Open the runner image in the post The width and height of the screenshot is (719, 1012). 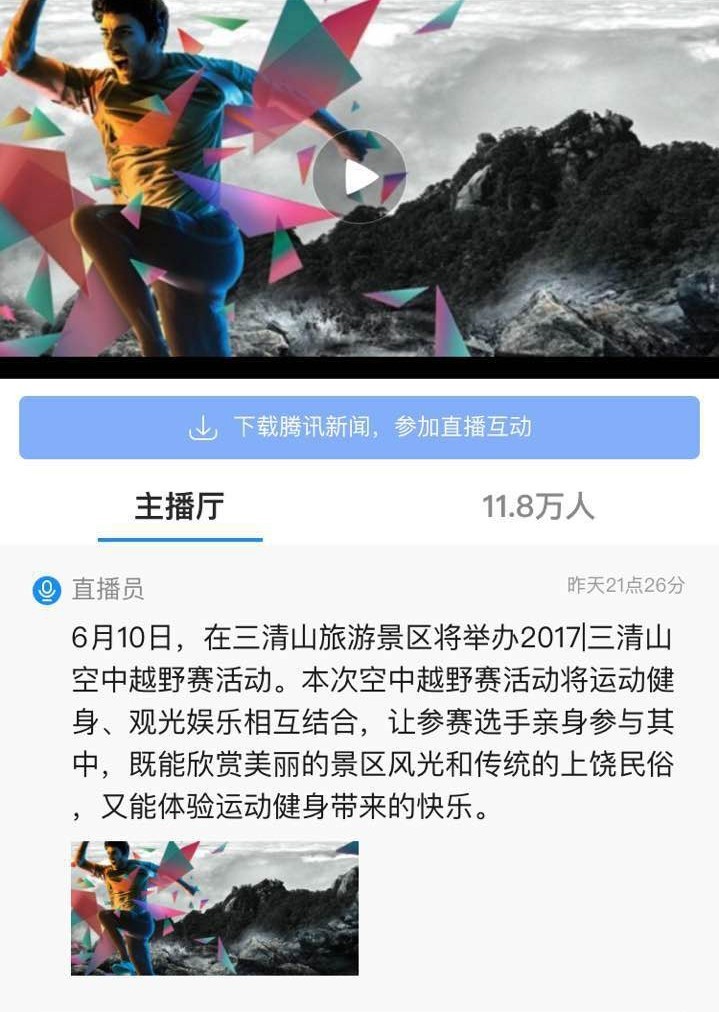(x=214, y=908)
